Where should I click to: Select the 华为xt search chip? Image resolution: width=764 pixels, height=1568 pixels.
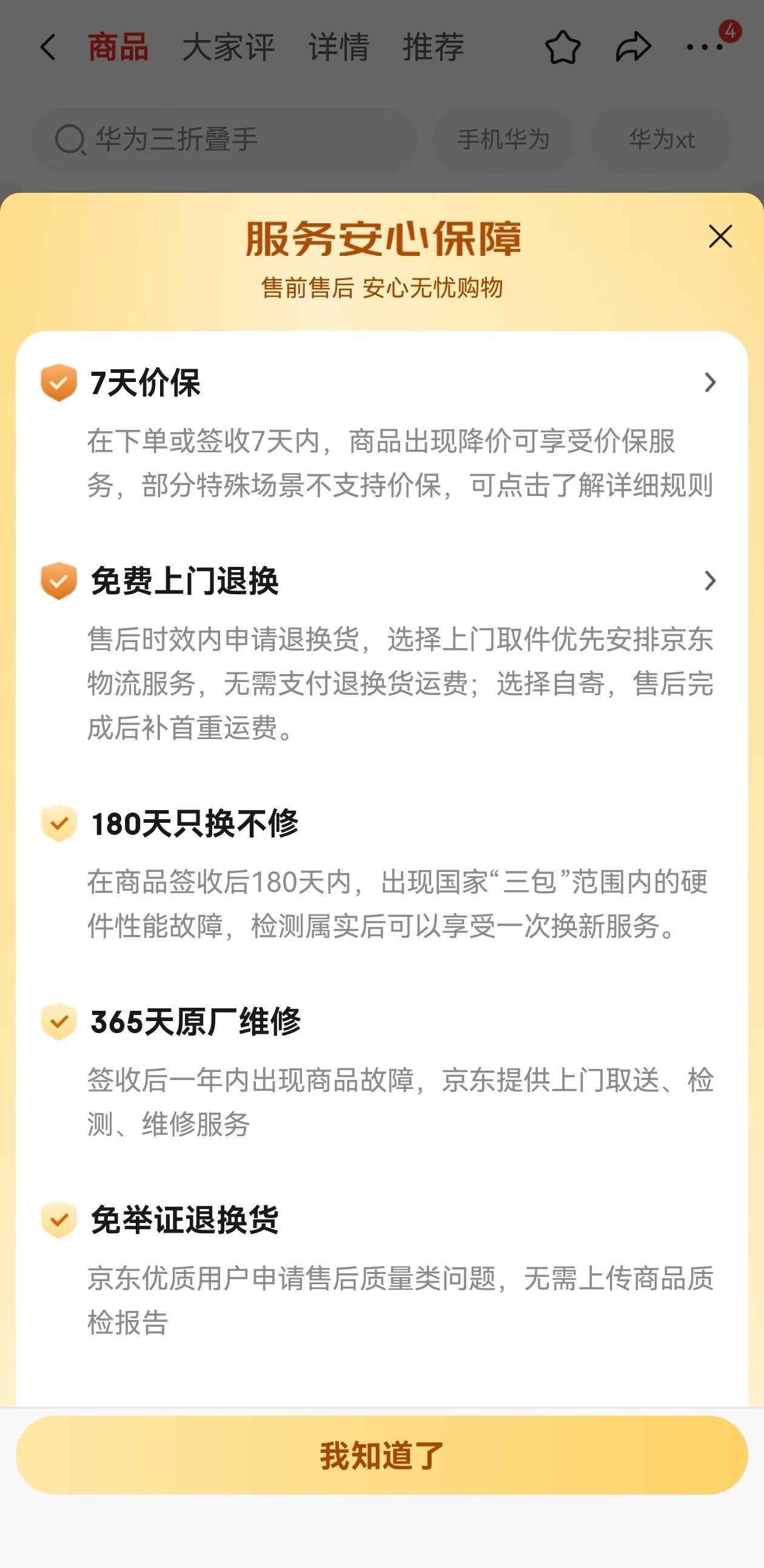661,140
